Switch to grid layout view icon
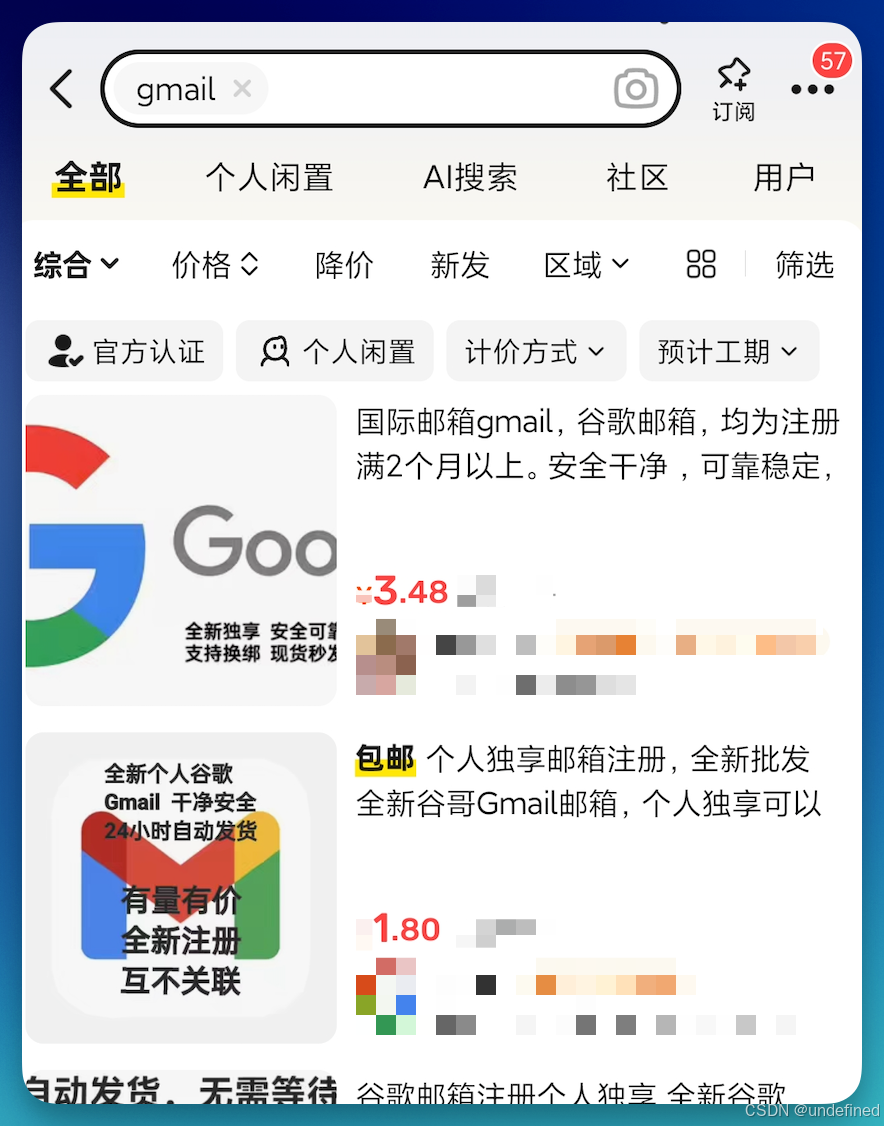The image size is (884, 1126). (x=701, y=264)
